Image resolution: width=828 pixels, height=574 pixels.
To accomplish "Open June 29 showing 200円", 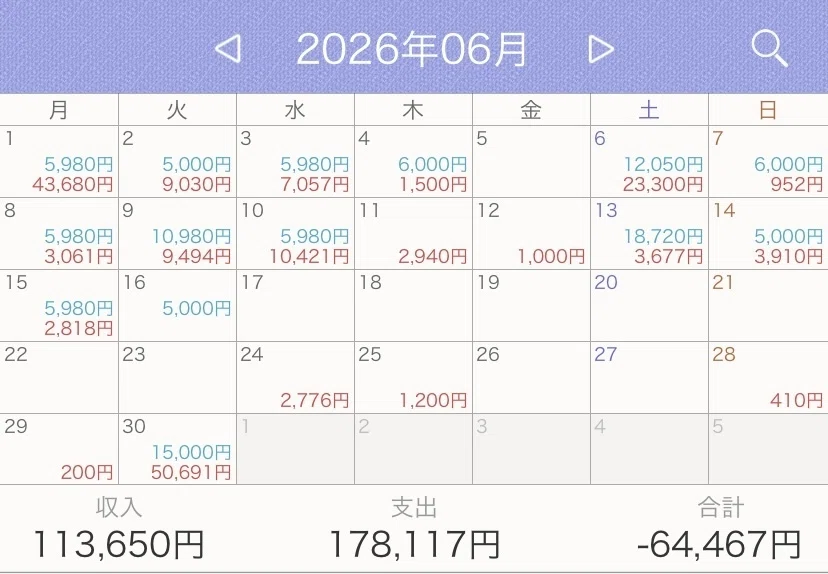I will (59, 449).
